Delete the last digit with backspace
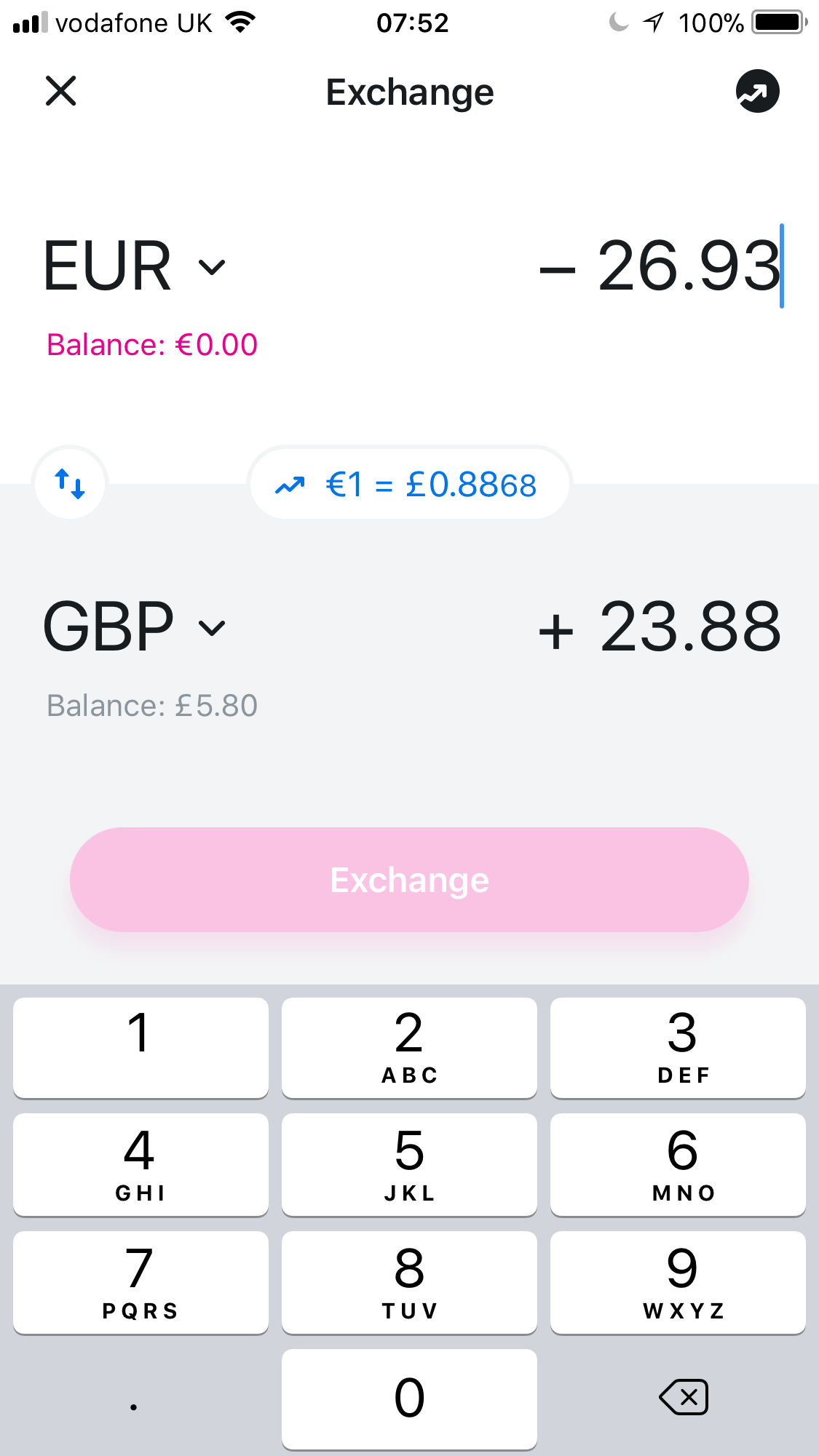 pos(683,1397)
